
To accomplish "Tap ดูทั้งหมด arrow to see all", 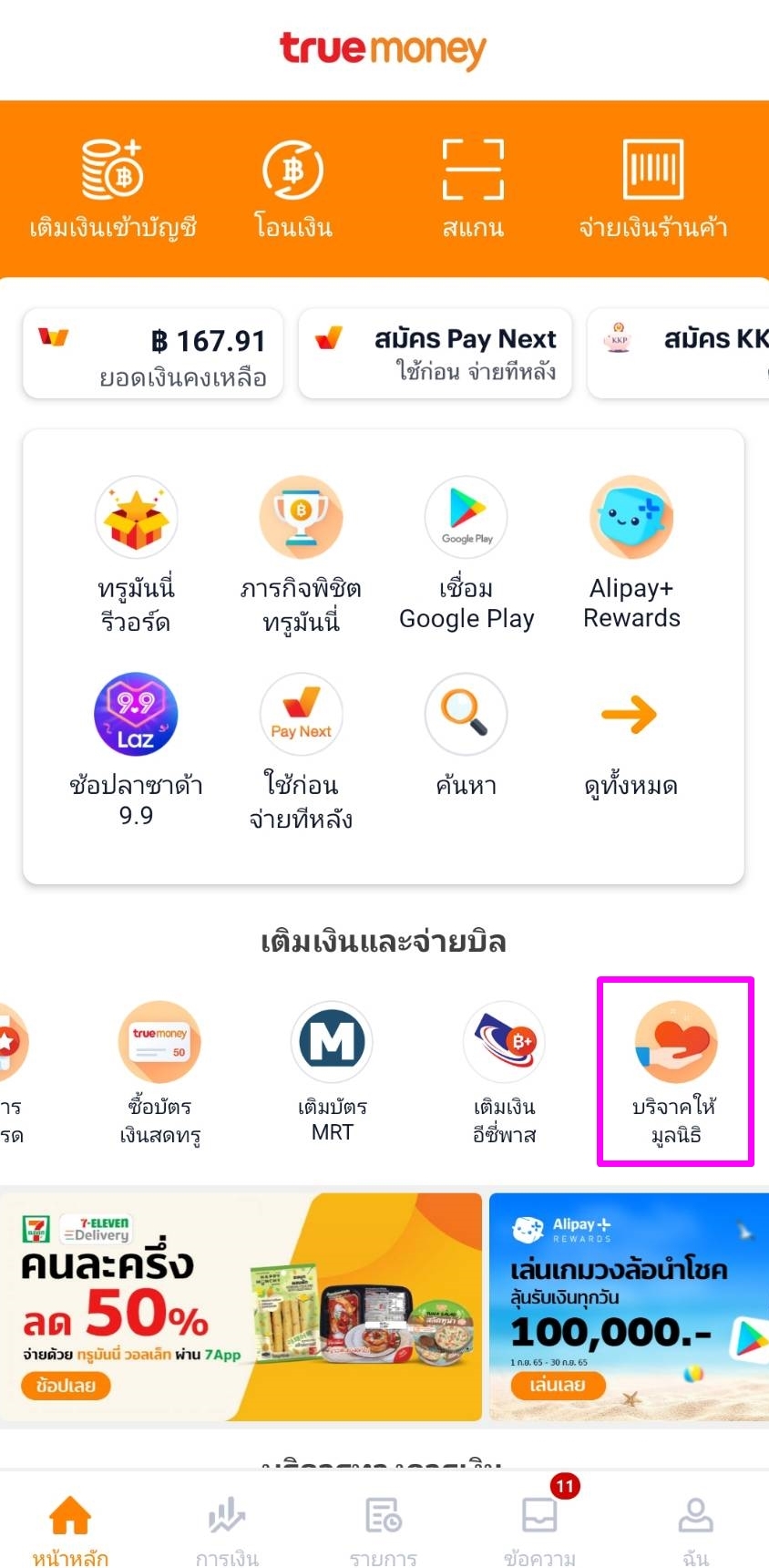I will [x=631, y=735].
